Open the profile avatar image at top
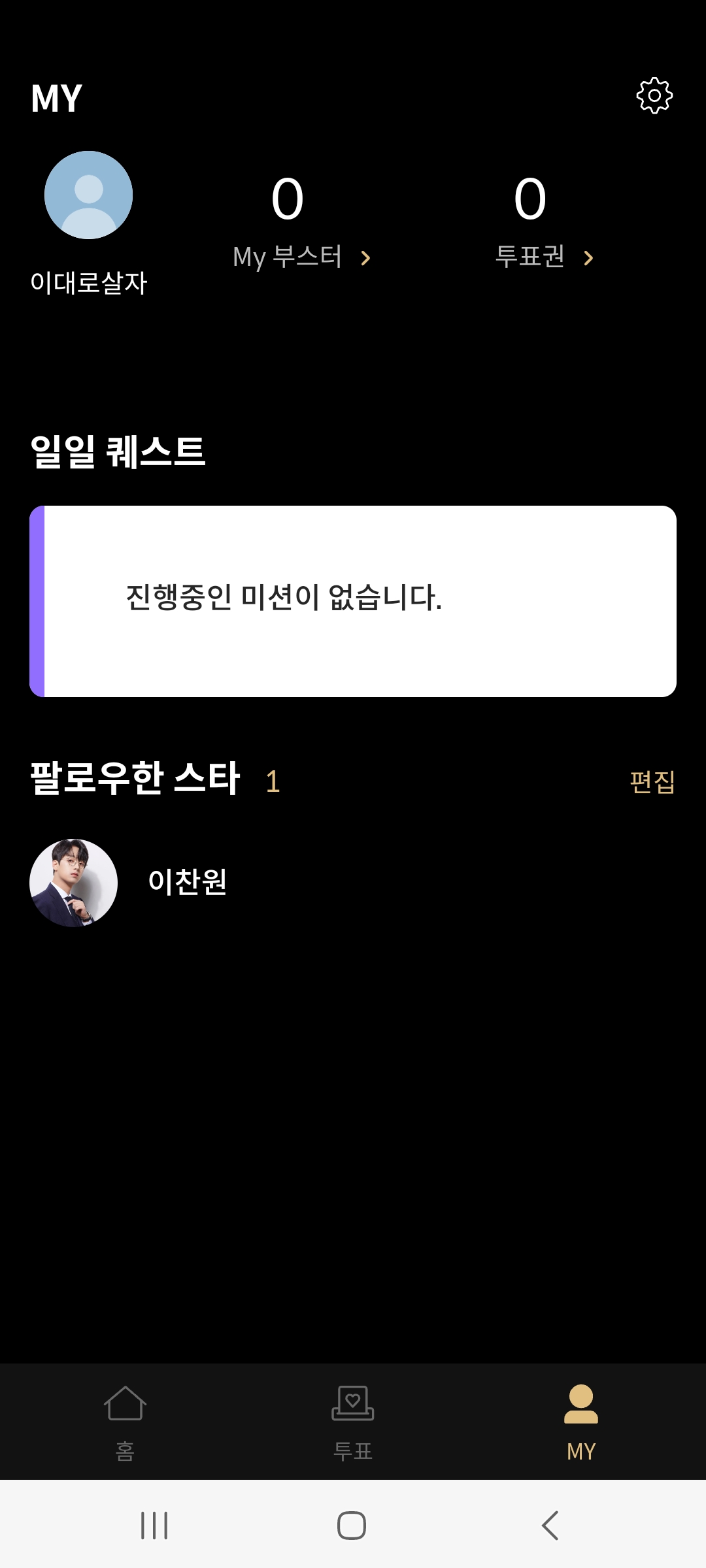 tap(89, 196)
